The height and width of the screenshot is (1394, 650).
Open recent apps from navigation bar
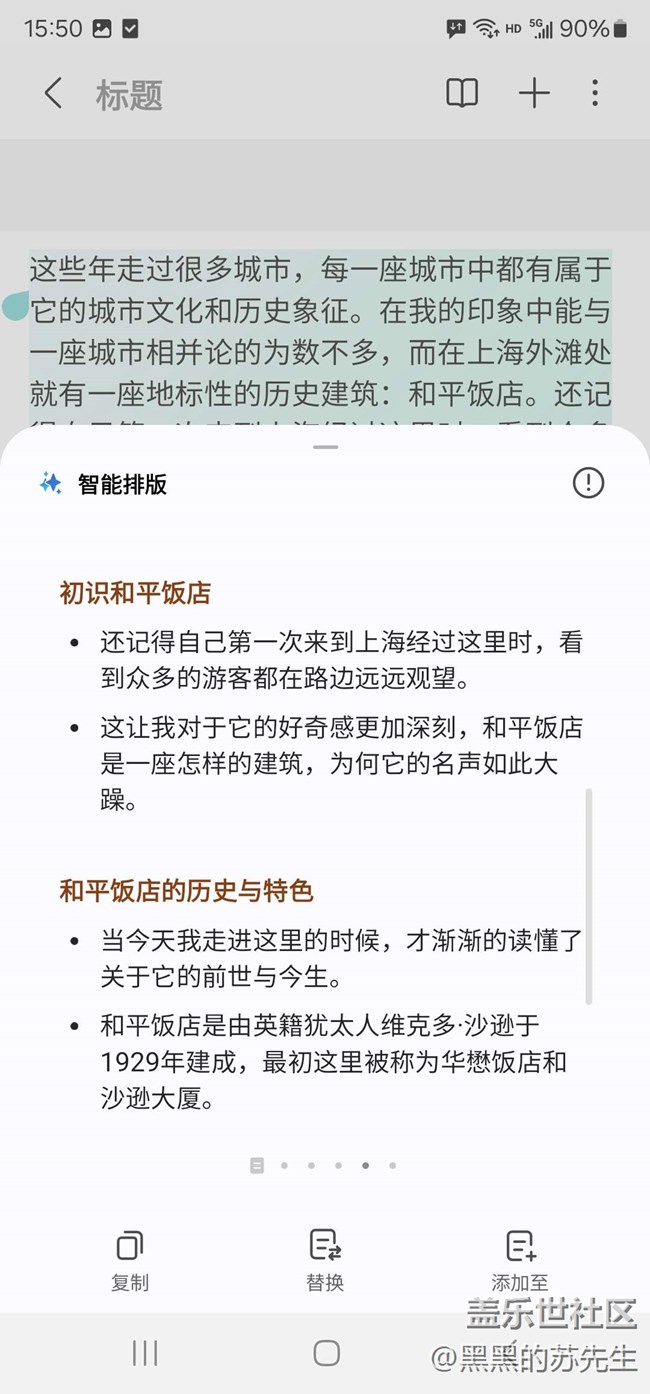(145, 1353)
